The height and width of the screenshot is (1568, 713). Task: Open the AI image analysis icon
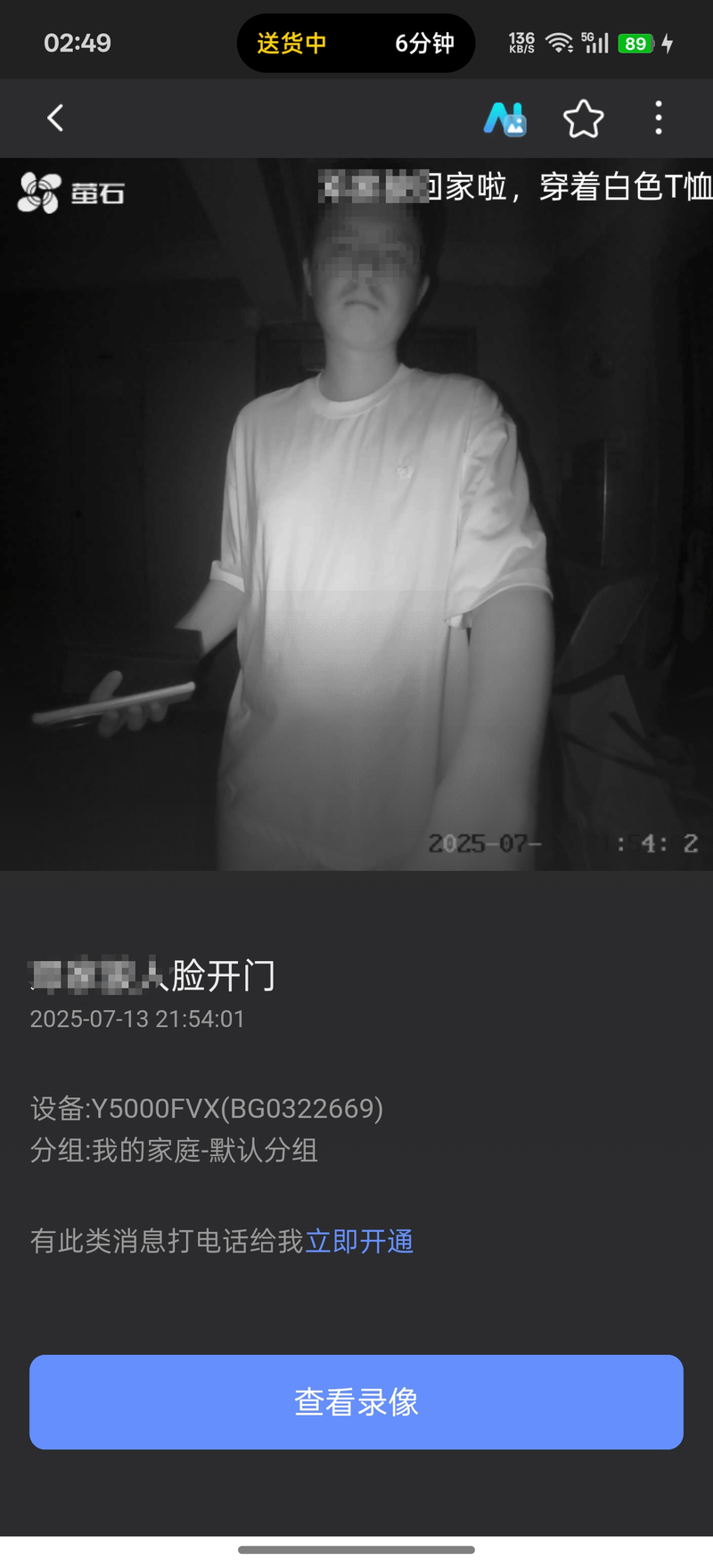pos(505,119)
